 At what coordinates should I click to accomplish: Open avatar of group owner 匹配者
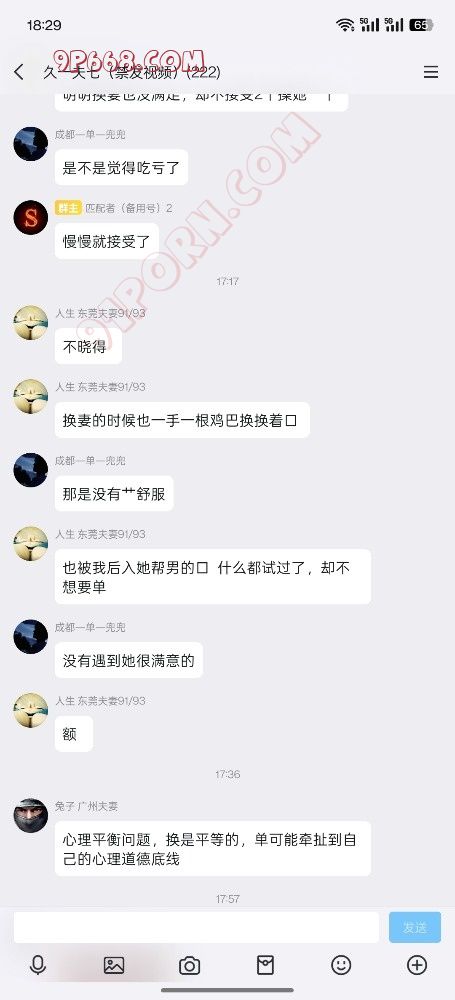click(x=31, y=217)
